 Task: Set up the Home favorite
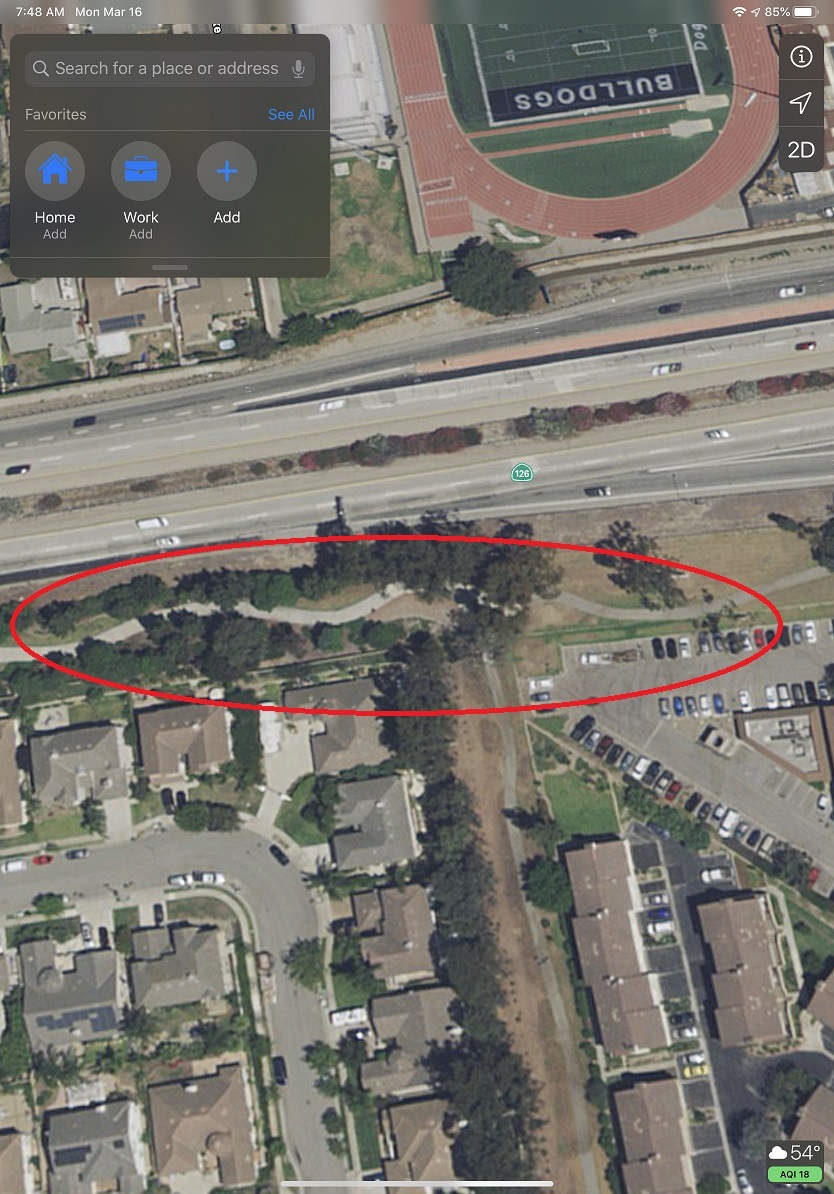pyautogui.click(x=55, y=172)
